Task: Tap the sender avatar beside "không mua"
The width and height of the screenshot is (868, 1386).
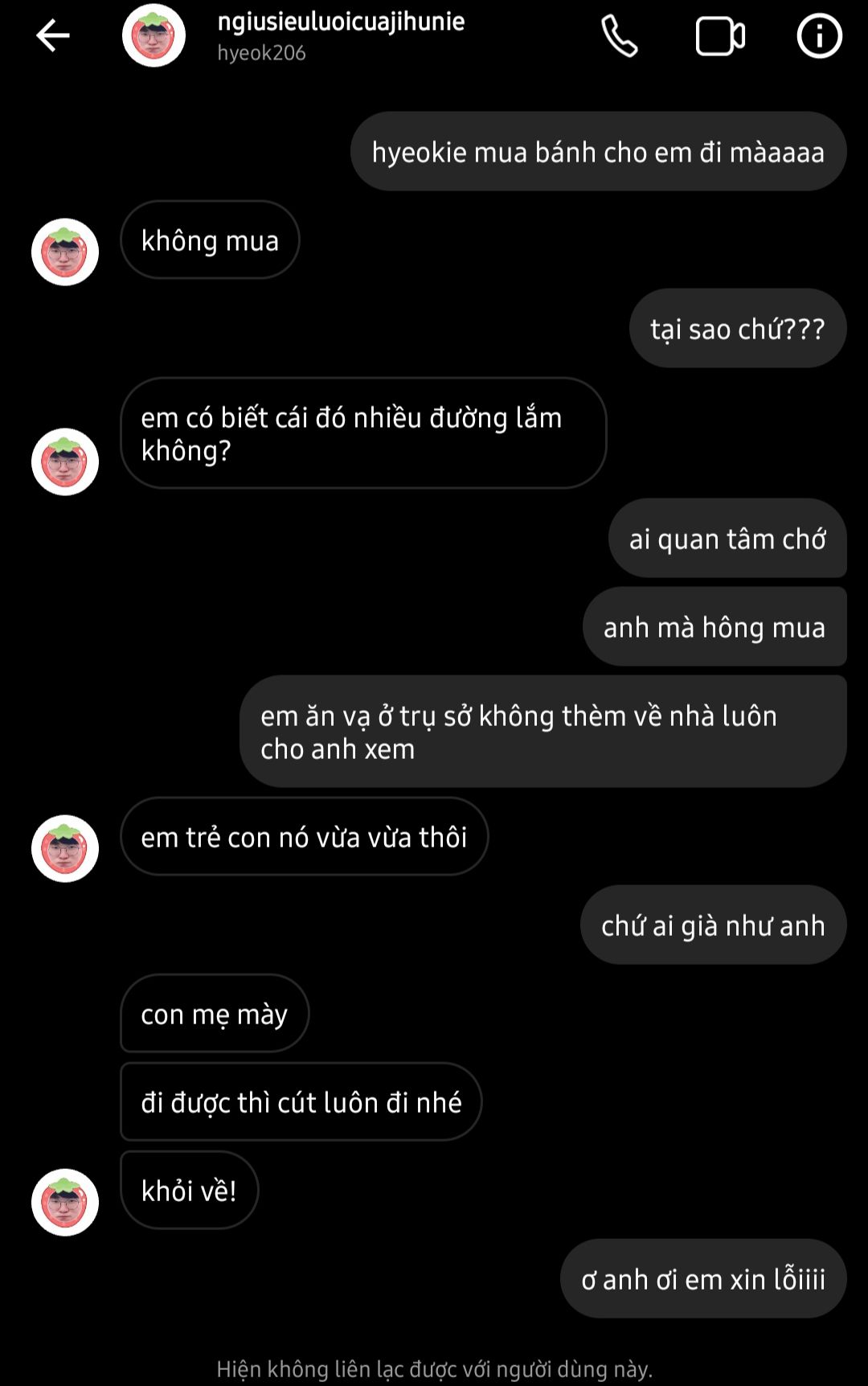Action: 65,252
